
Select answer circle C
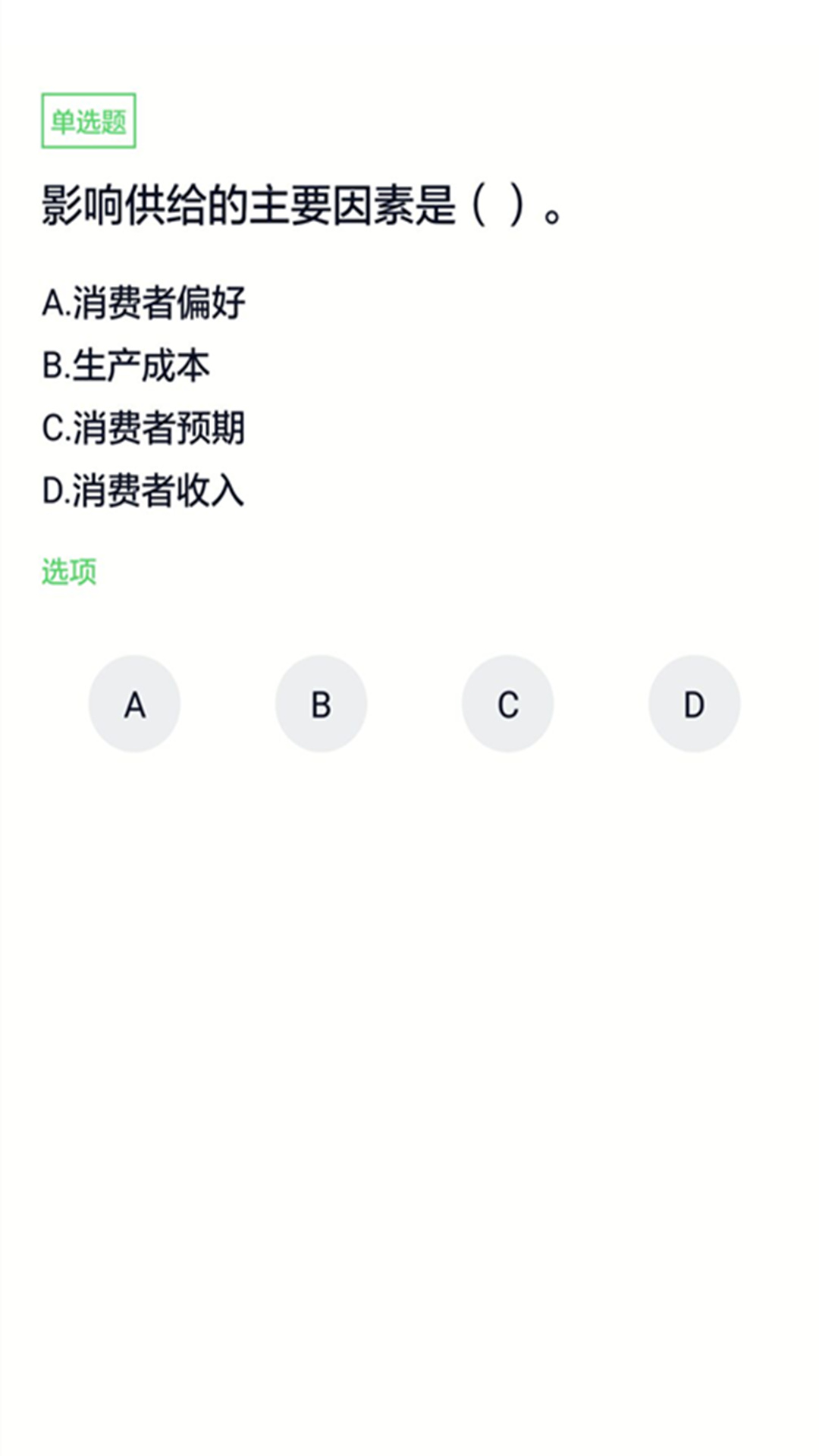click(508, 704)
